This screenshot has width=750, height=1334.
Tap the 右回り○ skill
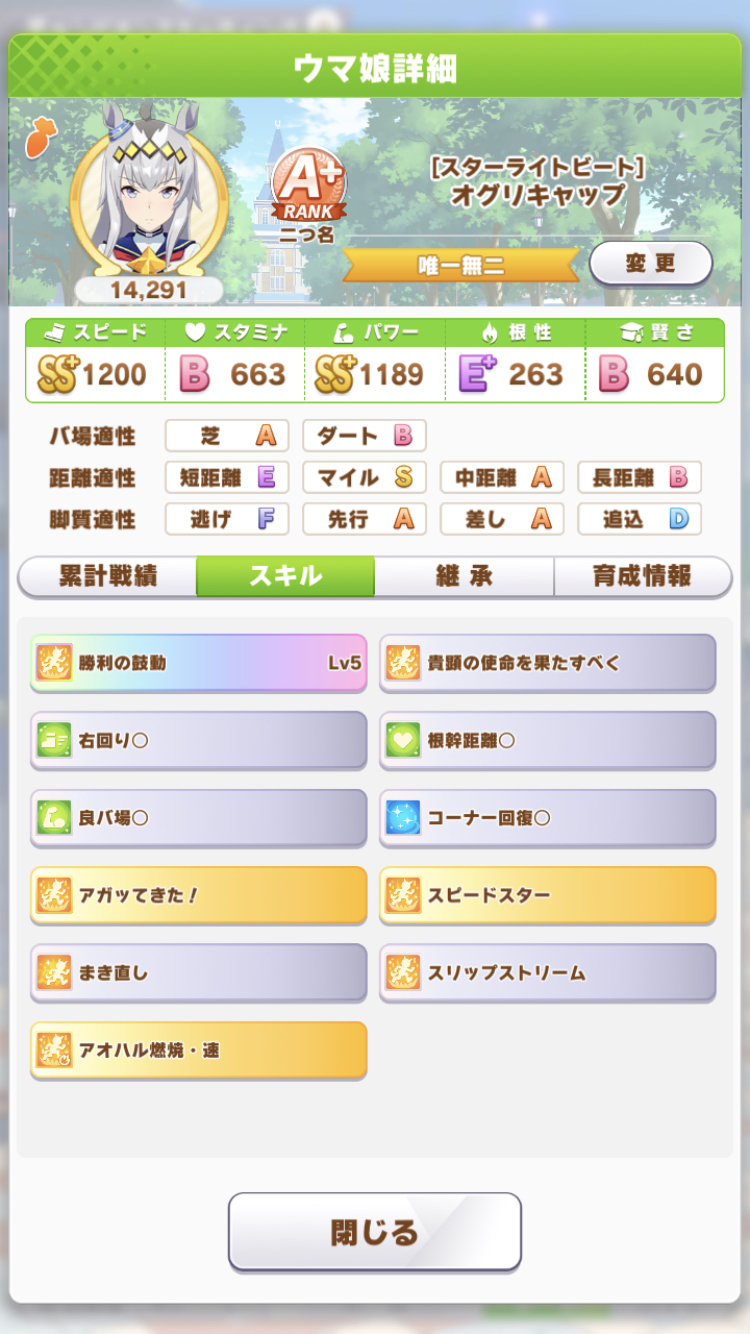199,741
